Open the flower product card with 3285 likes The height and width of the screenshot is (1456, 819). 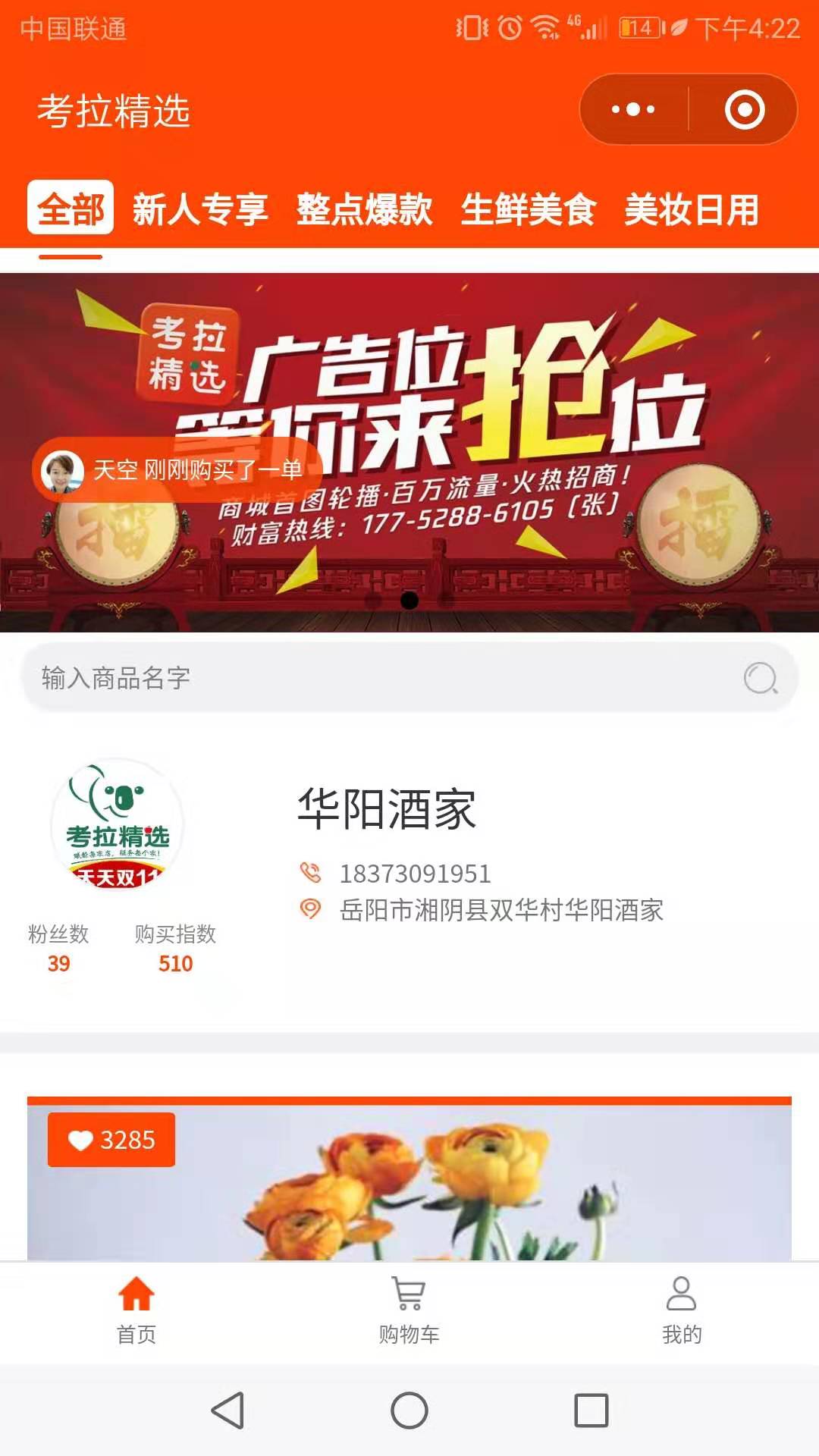tap(409, 1179)
